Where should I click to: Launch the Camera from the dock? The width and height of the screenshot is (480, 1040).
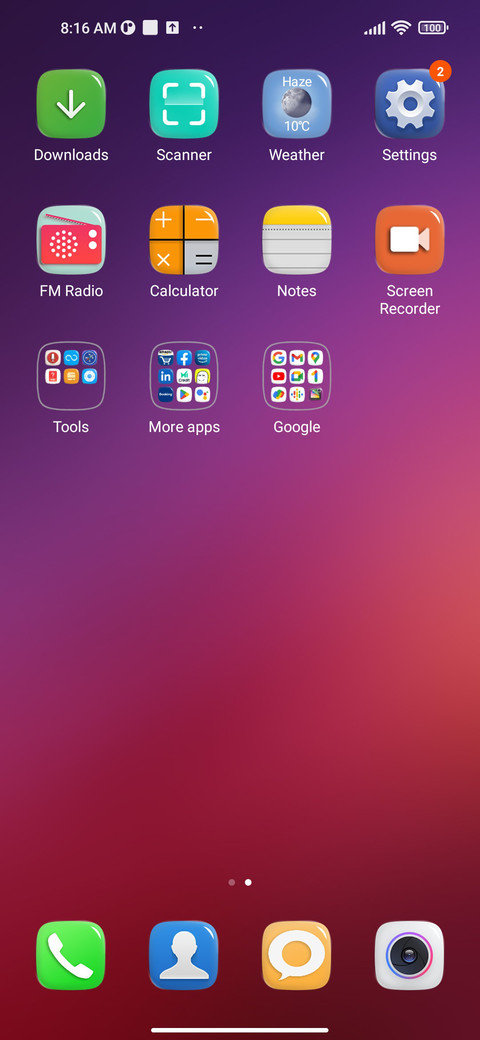click(410, 955)
